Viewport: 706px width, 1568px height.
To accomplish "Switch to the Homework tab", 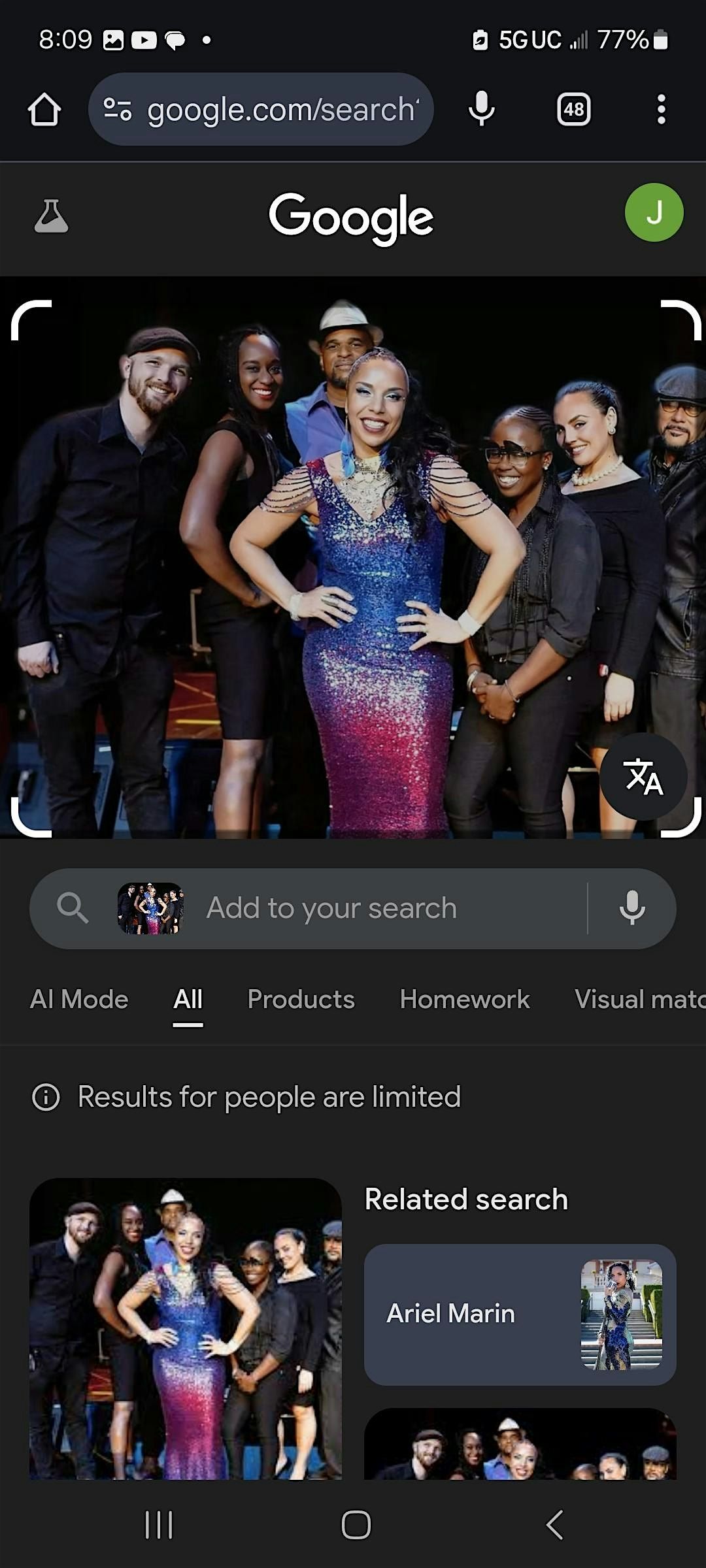I will [465, 1000].
